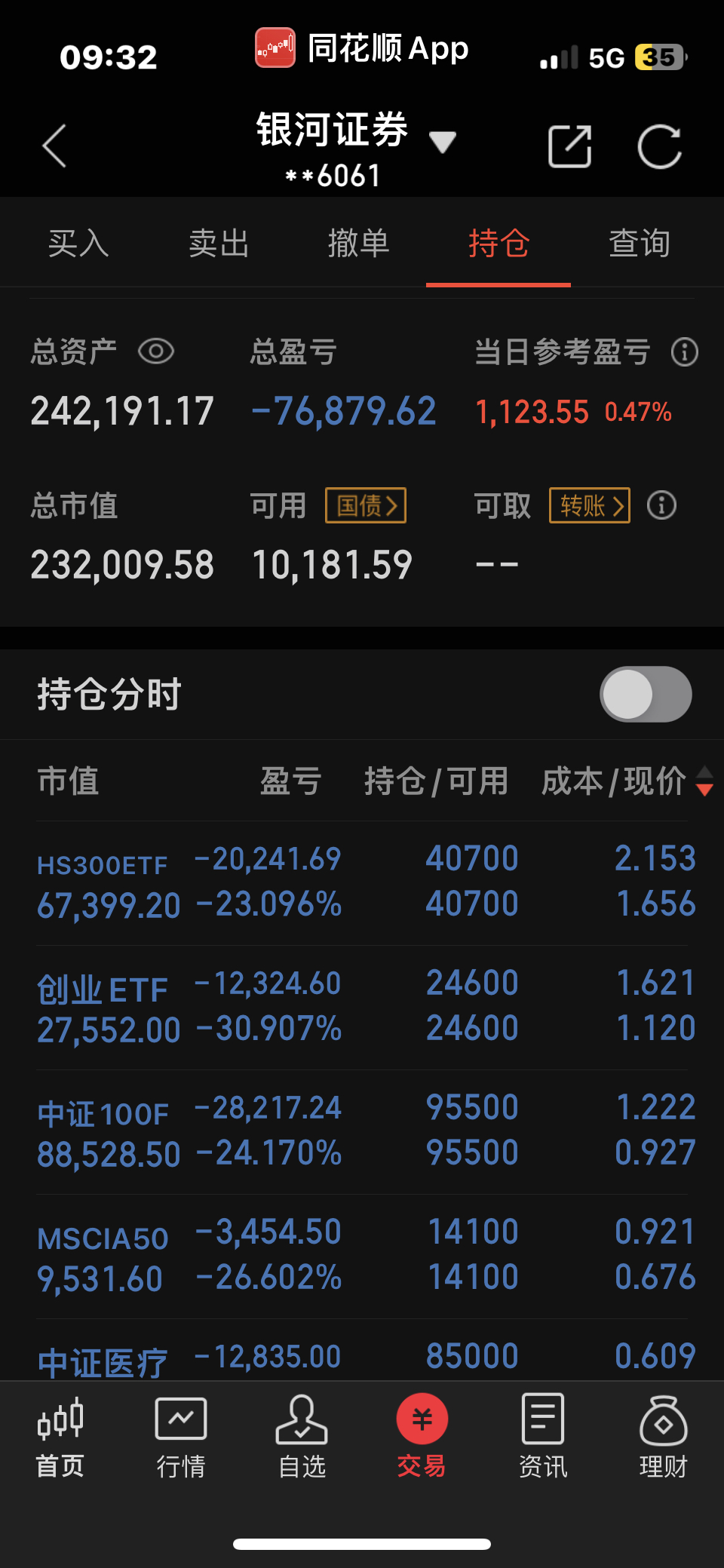This screenshot has width=724, height=1568.
Task: Share the holdings page
Action: point(569,146)
